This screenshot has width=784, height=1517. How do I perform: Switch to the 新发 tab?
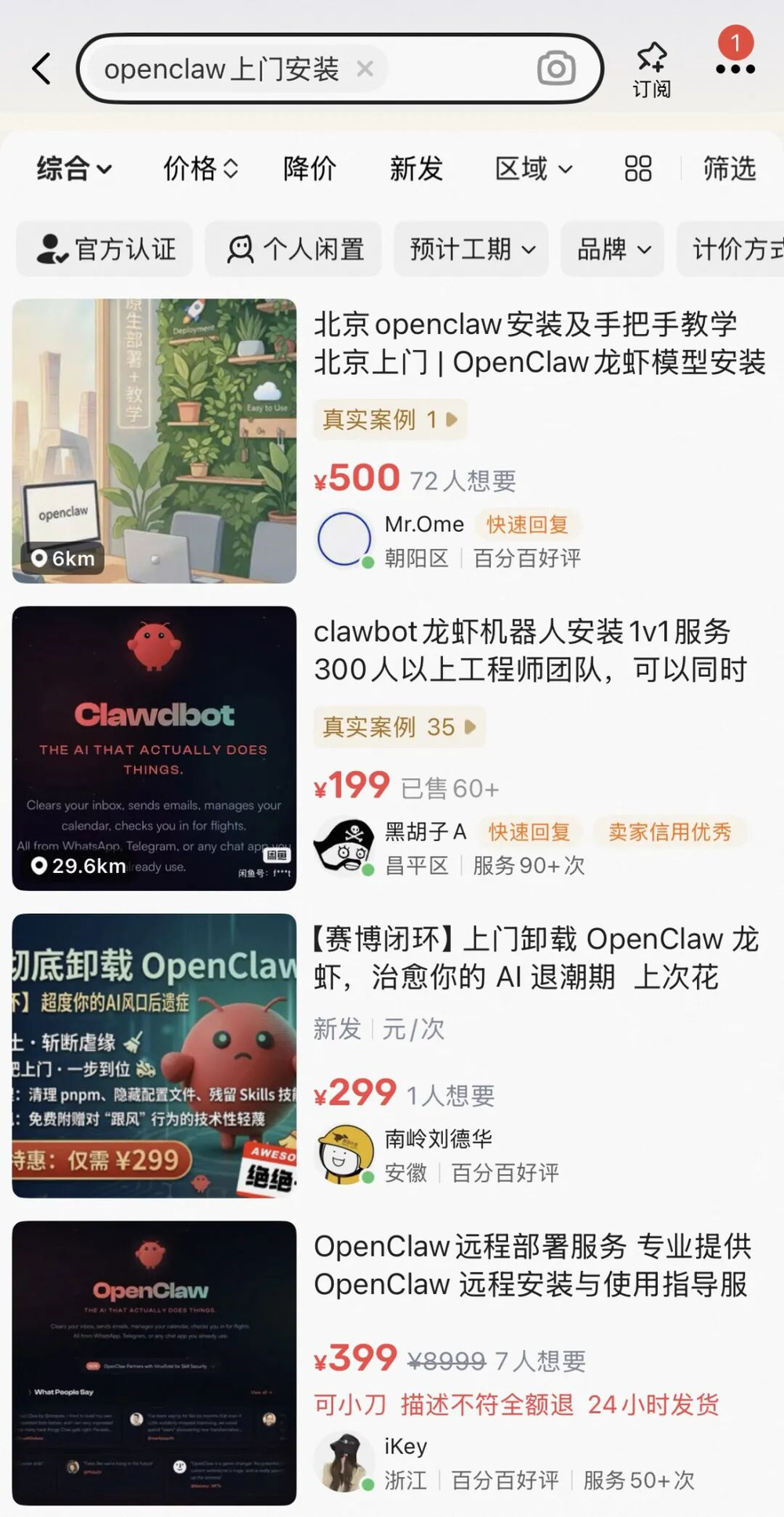click(416, 169)
